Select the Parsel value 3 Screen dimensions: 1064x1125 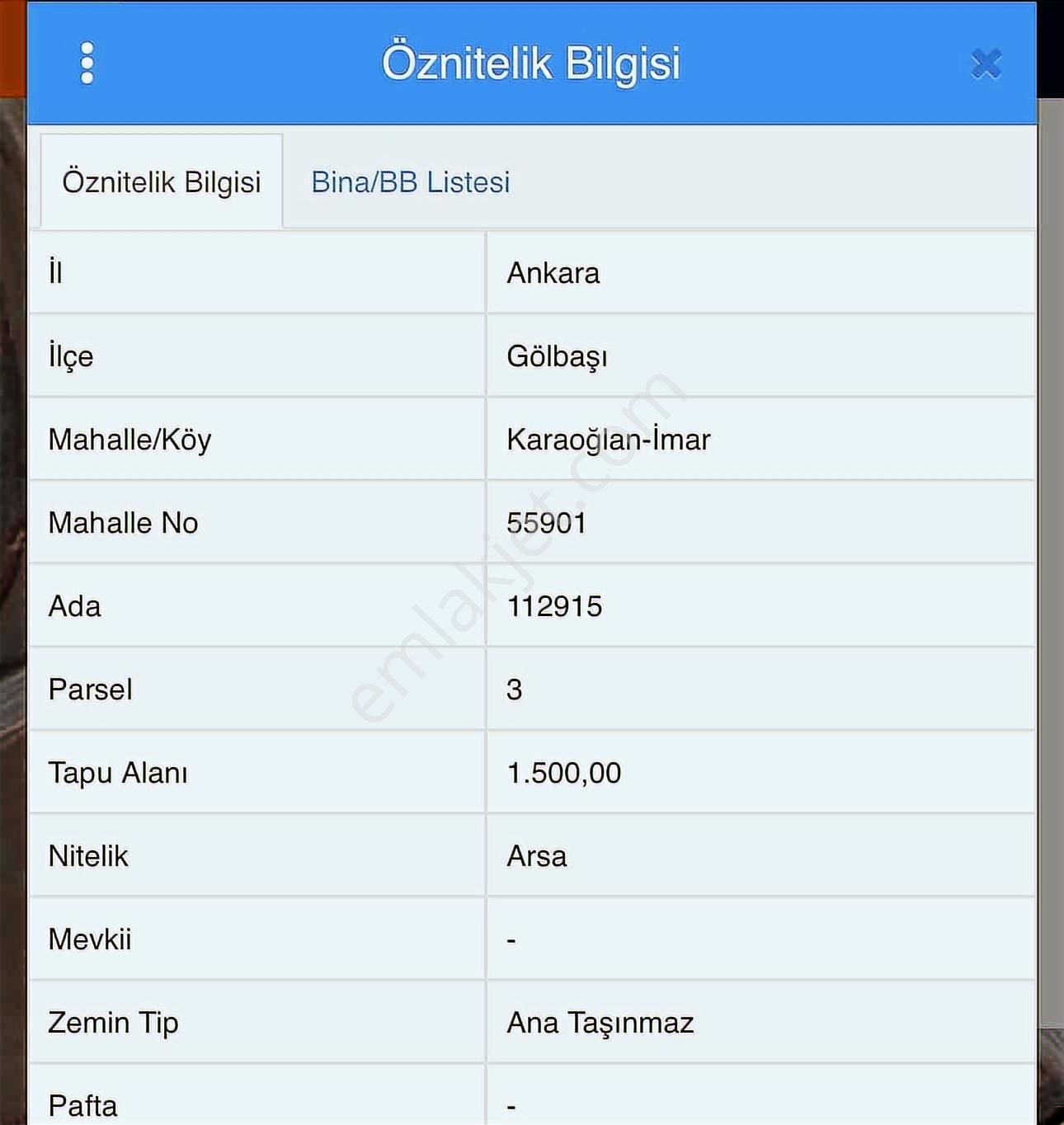pos(513,690)
